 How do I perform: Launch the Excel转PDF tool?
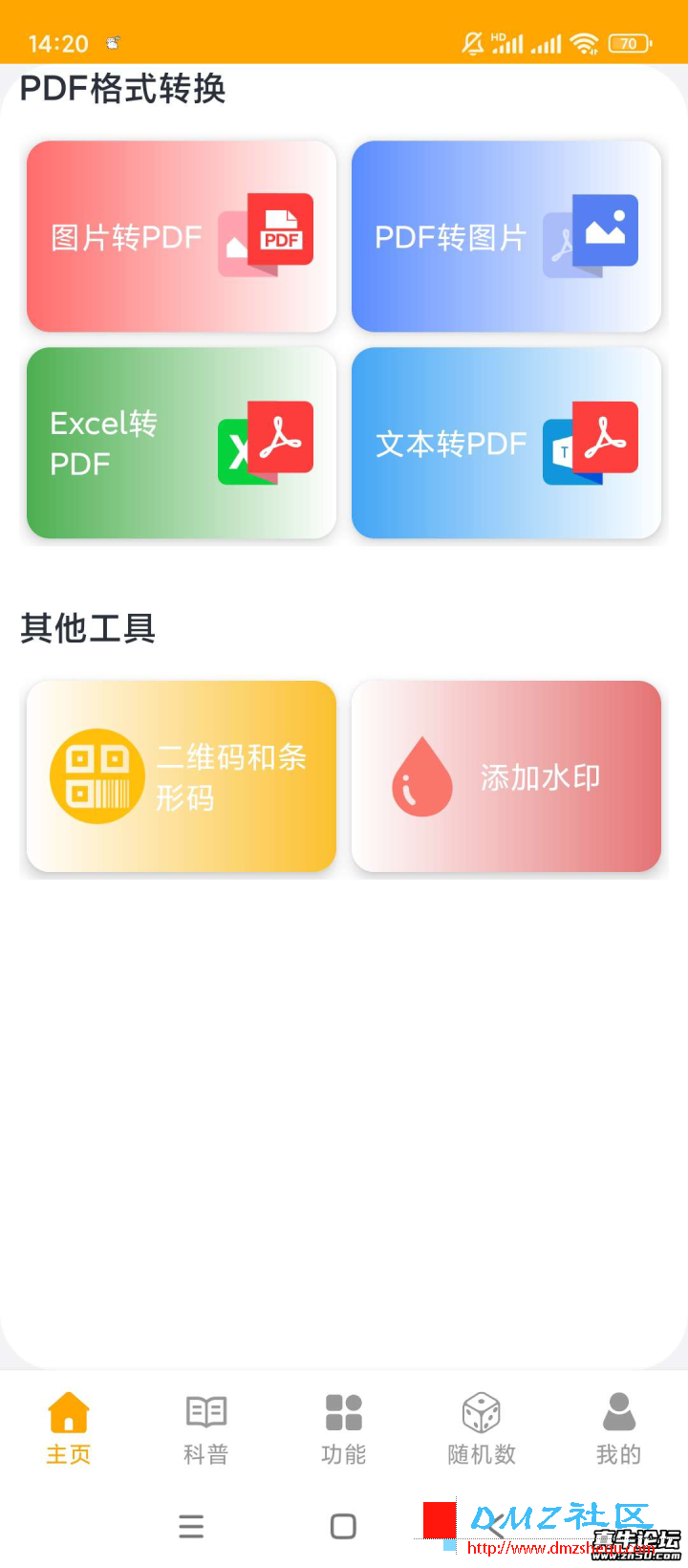coord(182,443)
